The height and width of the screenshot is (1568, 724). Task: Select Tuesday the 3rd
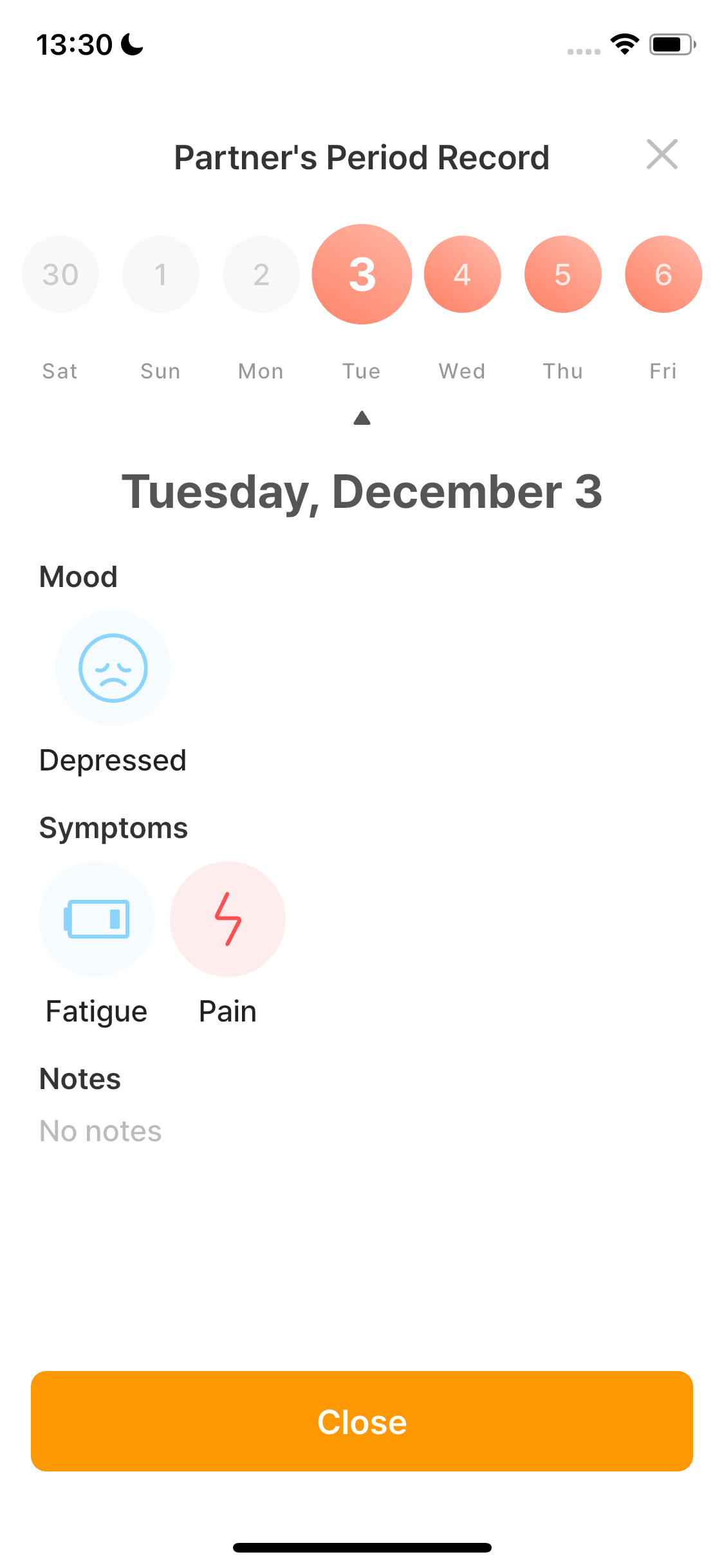362,274
